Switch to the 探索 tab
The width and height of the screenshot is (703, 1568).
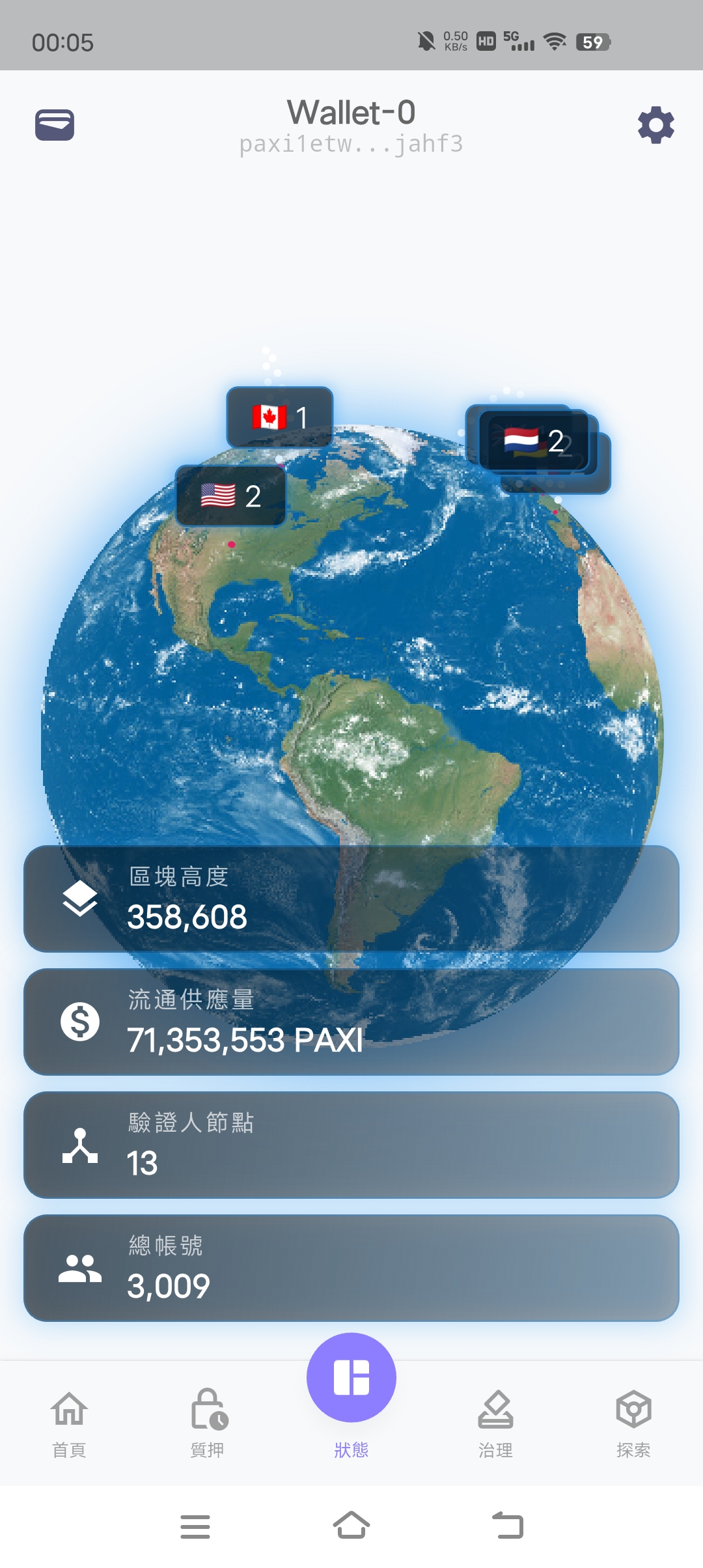click(633, 1423)
